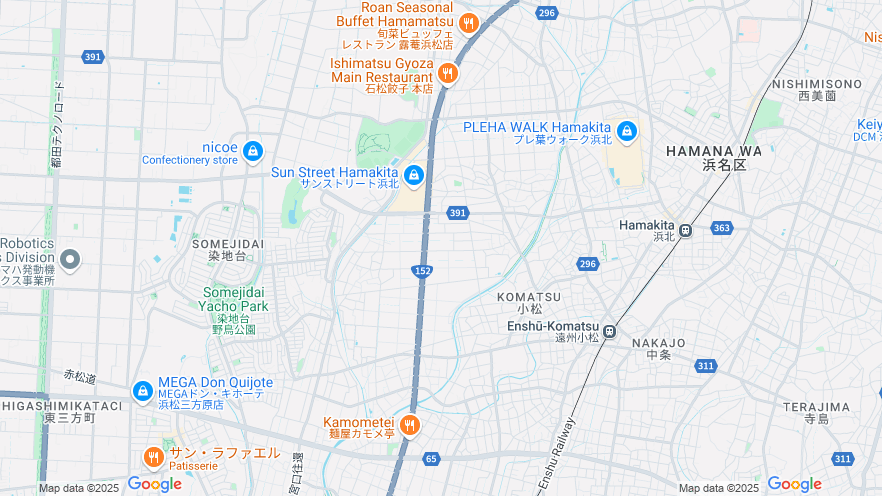Open Sun Street Hamakita shopping pin

[x=413, y=176]
